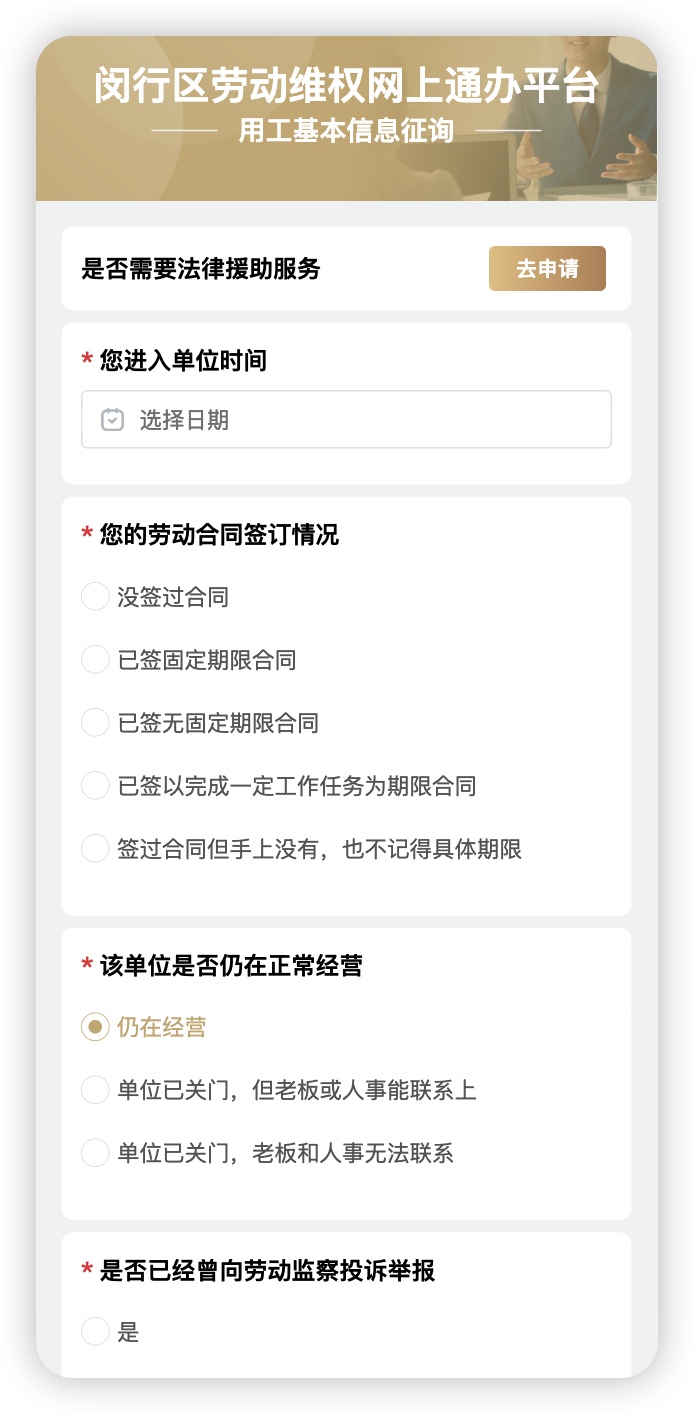Select 已签无固定期限合同 option
694x1414 pixels.
click(95, 723)
